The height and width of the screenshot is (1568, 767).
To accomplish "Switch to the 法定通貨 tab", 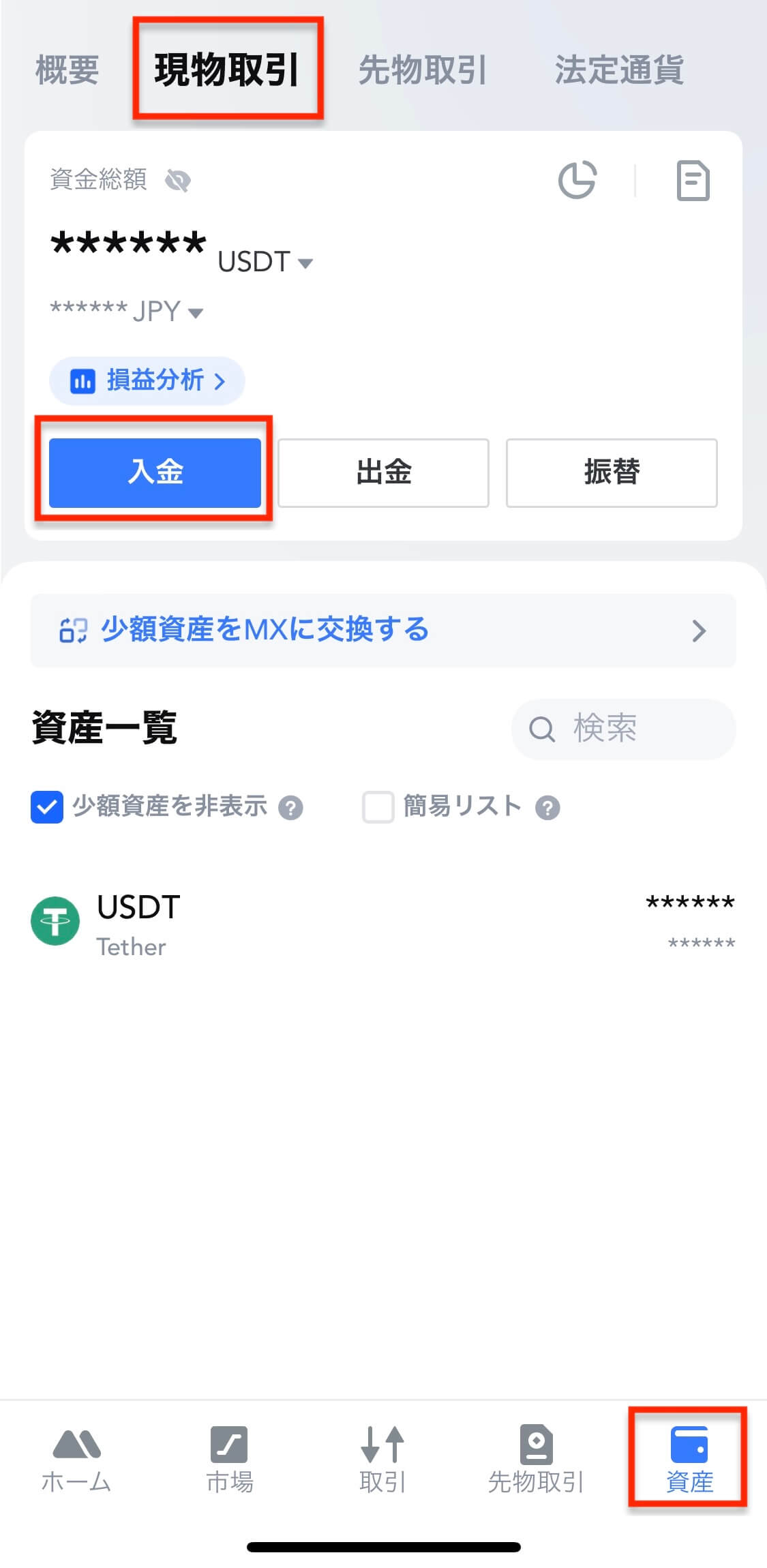I will click(x=619, y=70).
